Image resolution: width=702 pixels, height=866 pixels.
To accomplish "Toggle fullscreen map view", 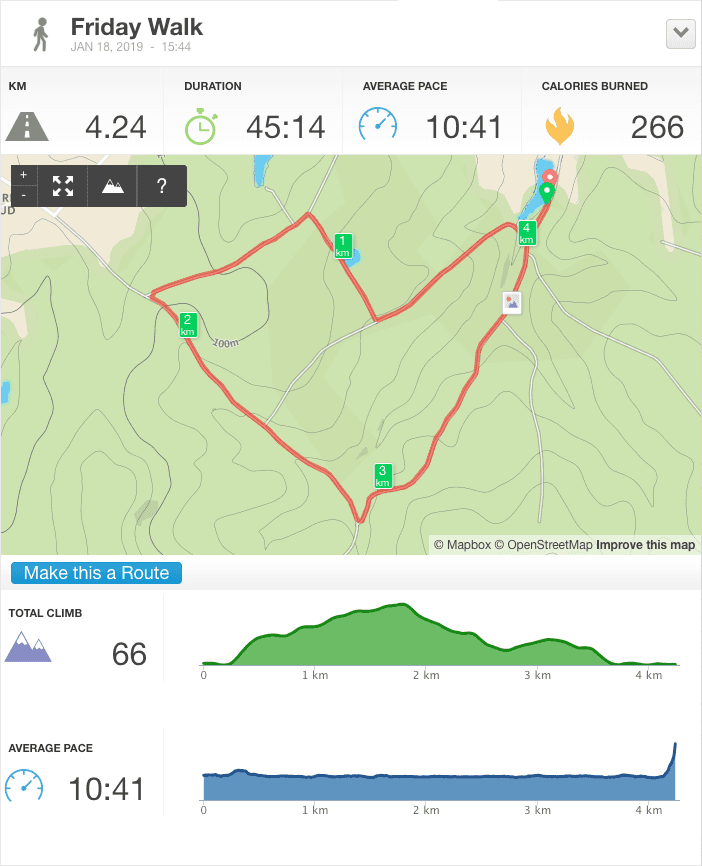I will (x=63, y=186).
